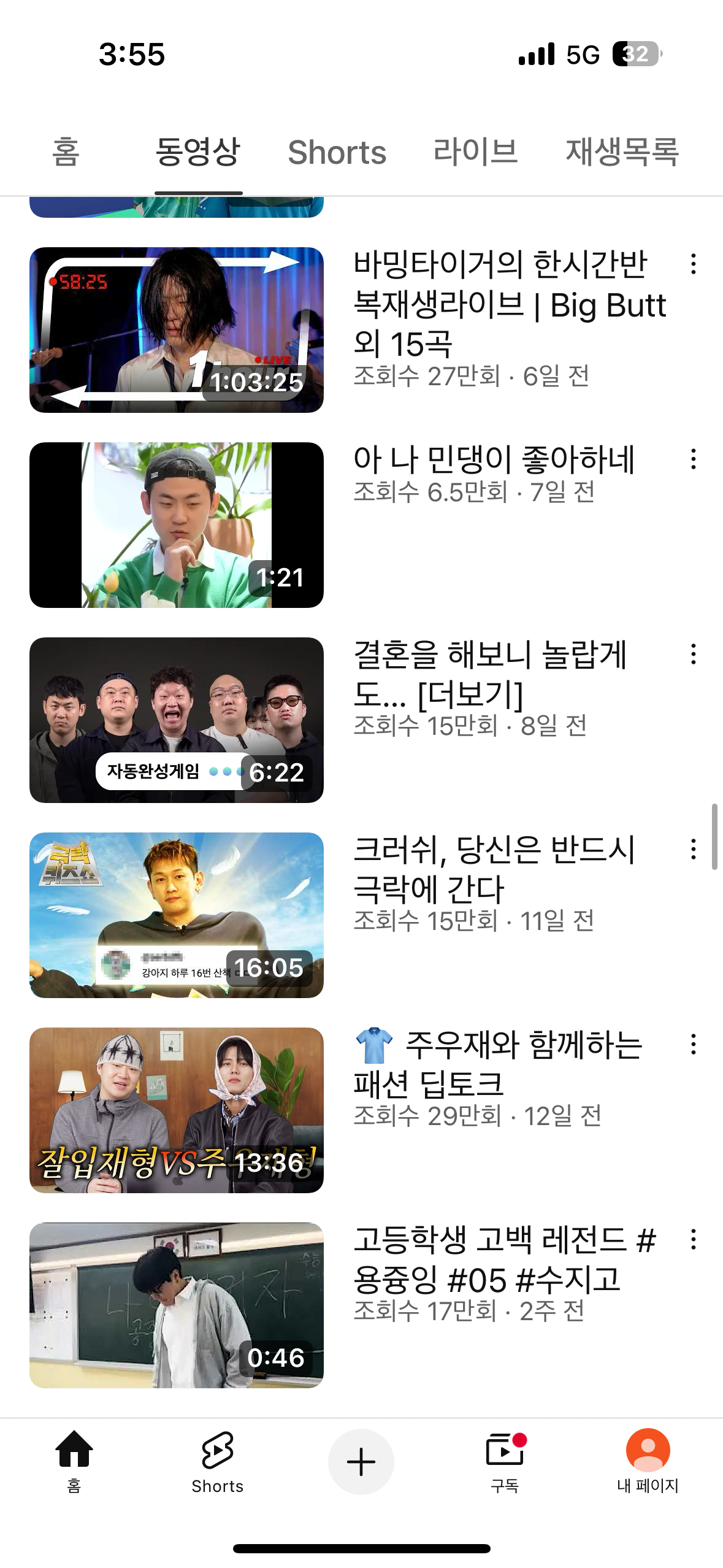Open more options for 결혼을 해보니 놀랍게도 video

[x=694, y=655]
